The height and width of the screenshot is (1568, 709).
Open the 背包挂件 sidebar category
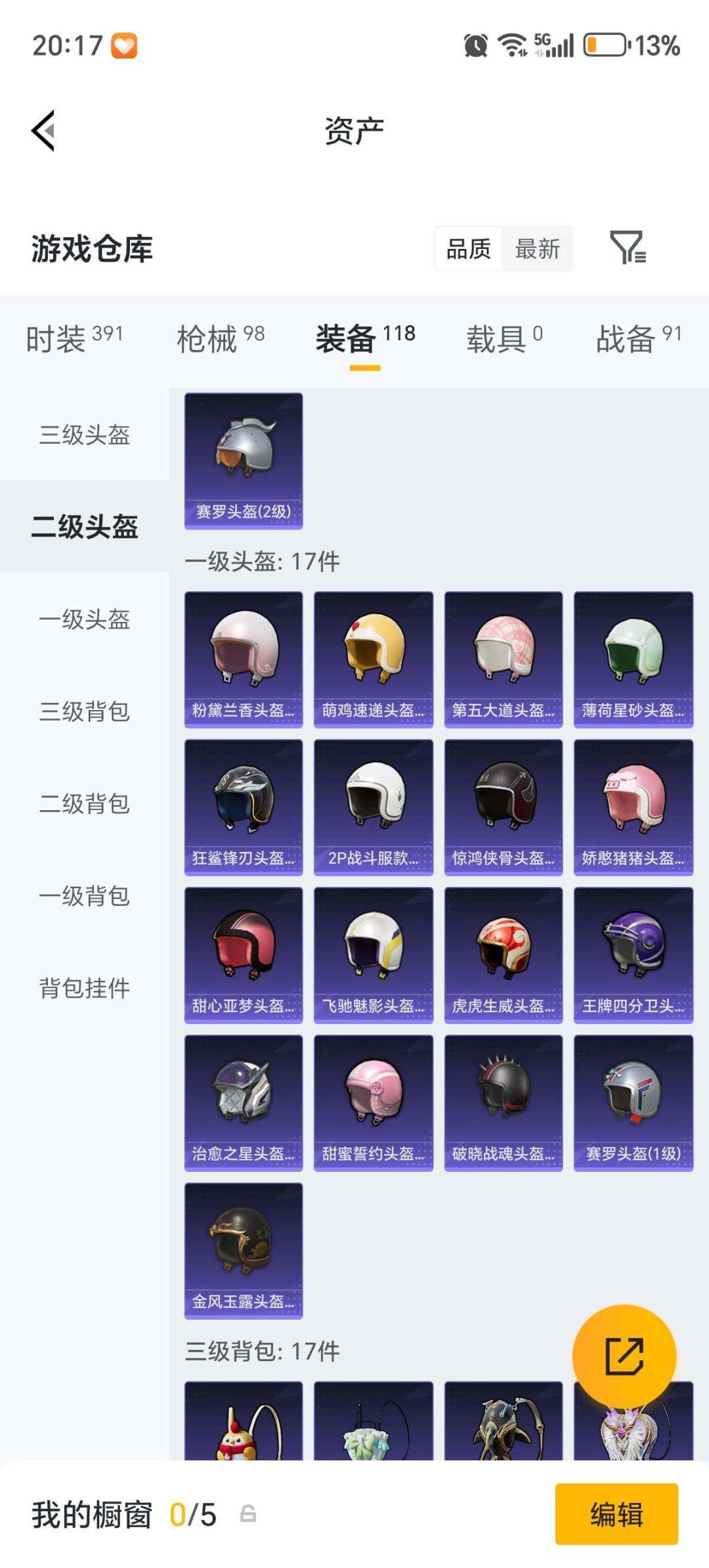click(x=85, y=985)
